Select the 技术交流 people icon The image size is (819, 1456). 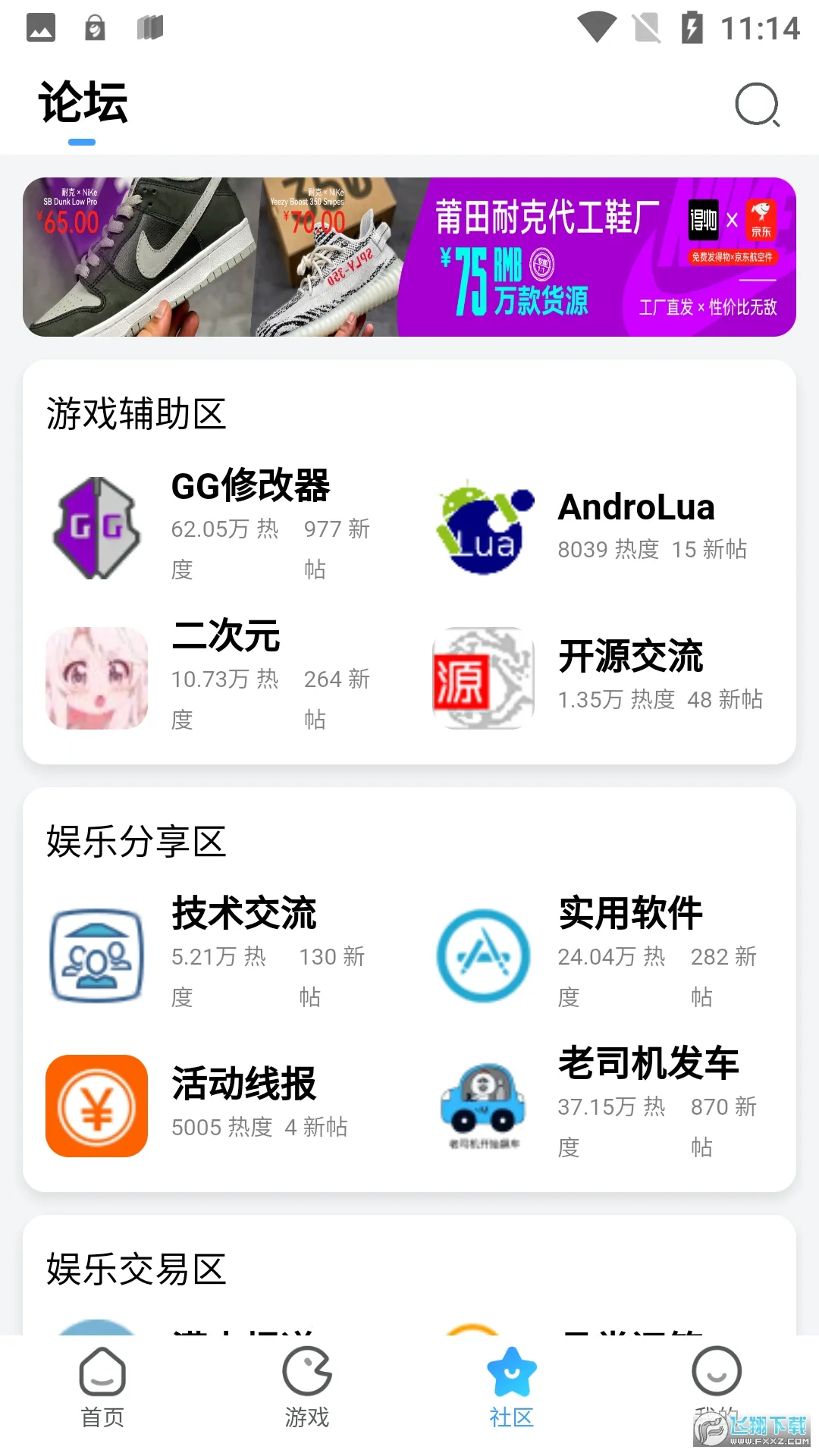(96, 955)
